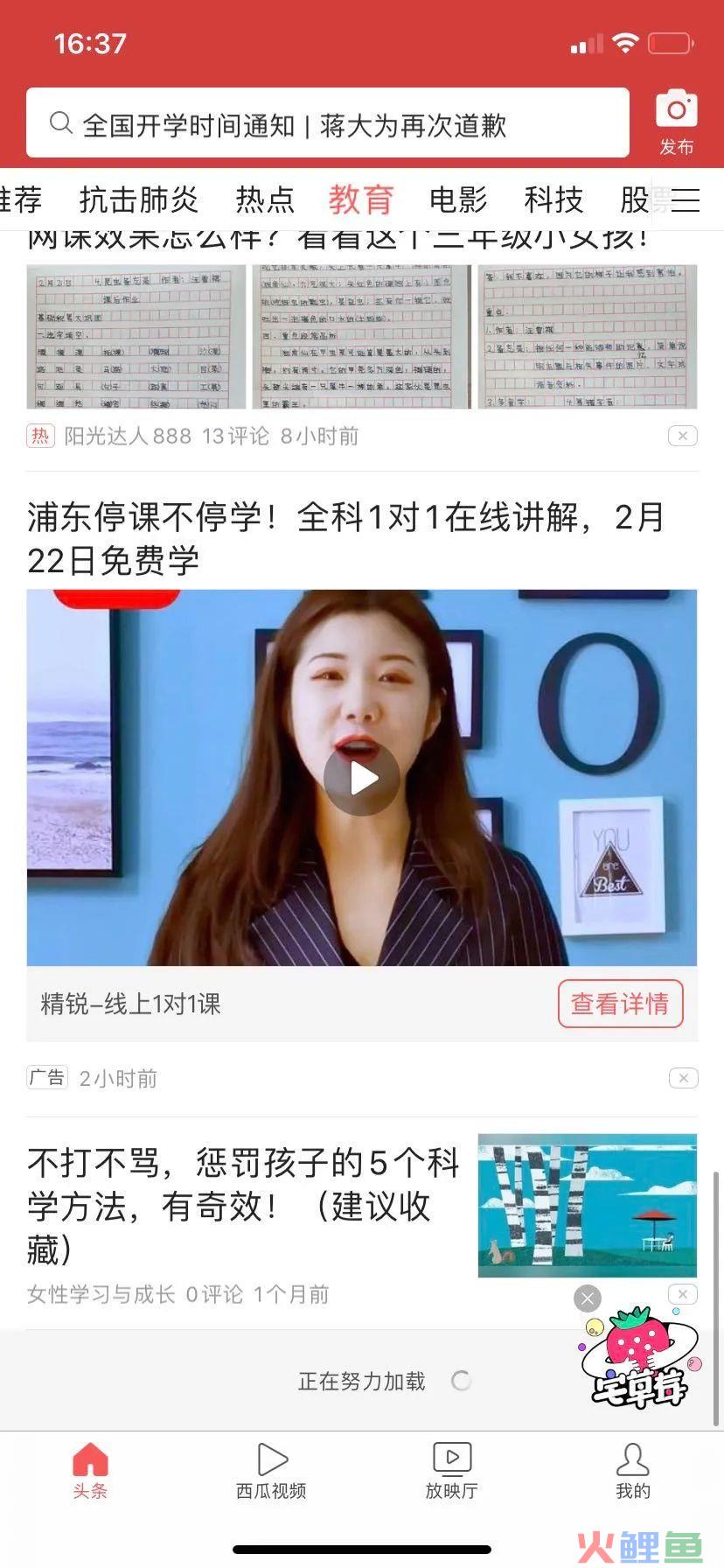Open the 网课效果 handwriting photos article
Image resolution: width=724 pixels, height=1568 pixels.
click(362, 337)
